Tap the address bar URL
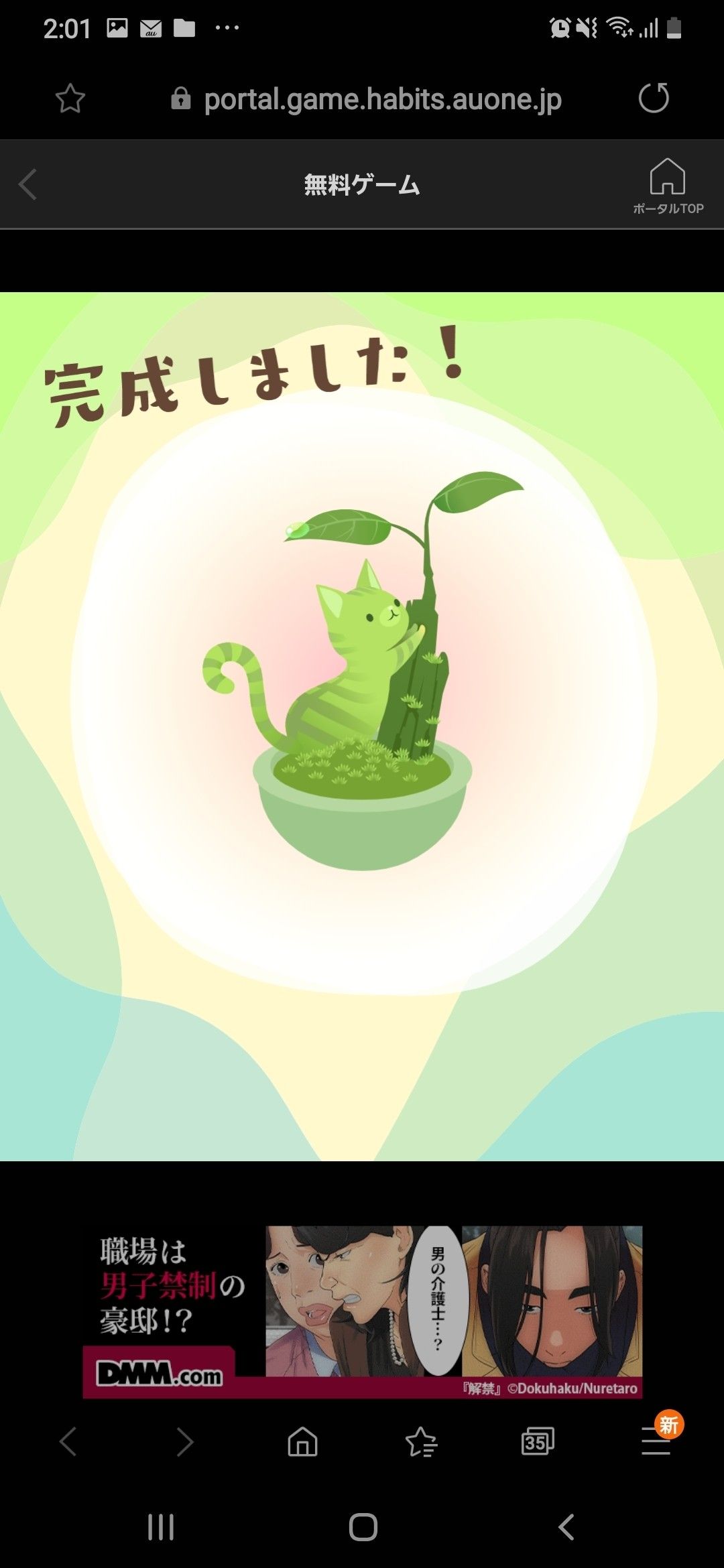 pyautogui.click(x=382, y=100)
